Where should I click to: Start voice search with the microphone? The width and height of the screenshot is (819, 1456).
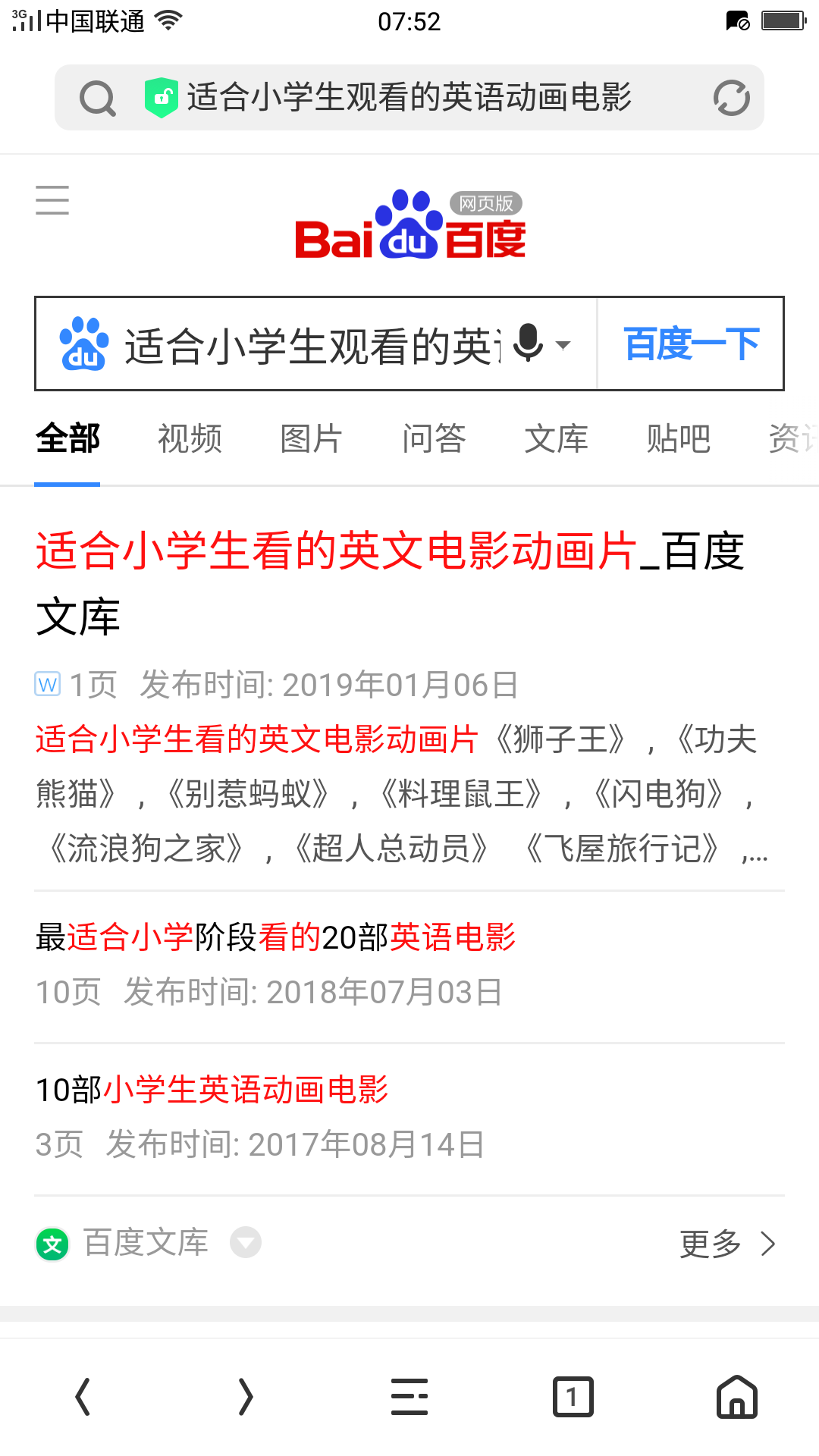pyautogui.click(x=529, y=344)
